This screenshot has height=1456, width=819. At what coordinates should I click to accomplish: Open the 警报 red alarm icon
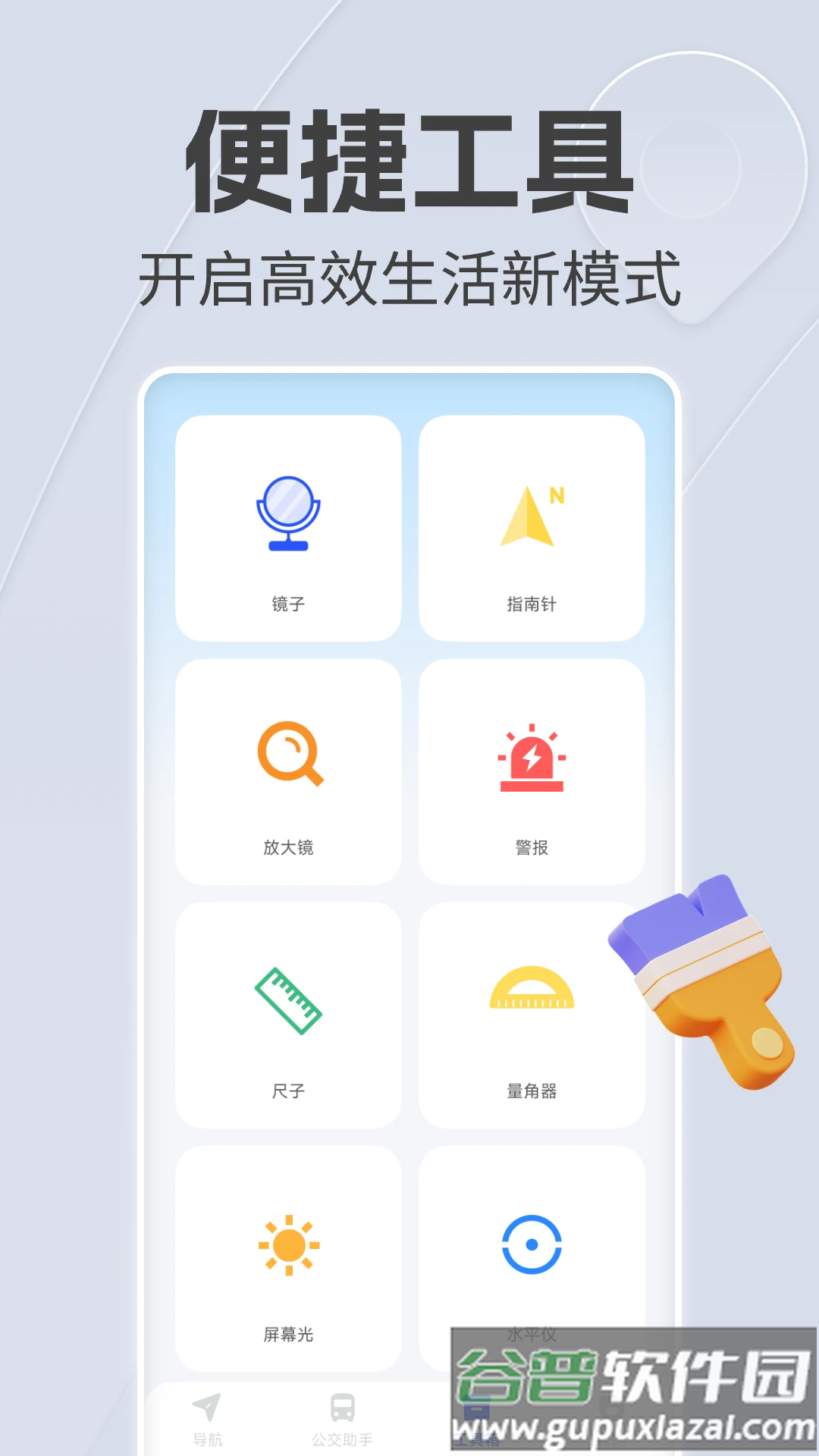click(531, 758)
